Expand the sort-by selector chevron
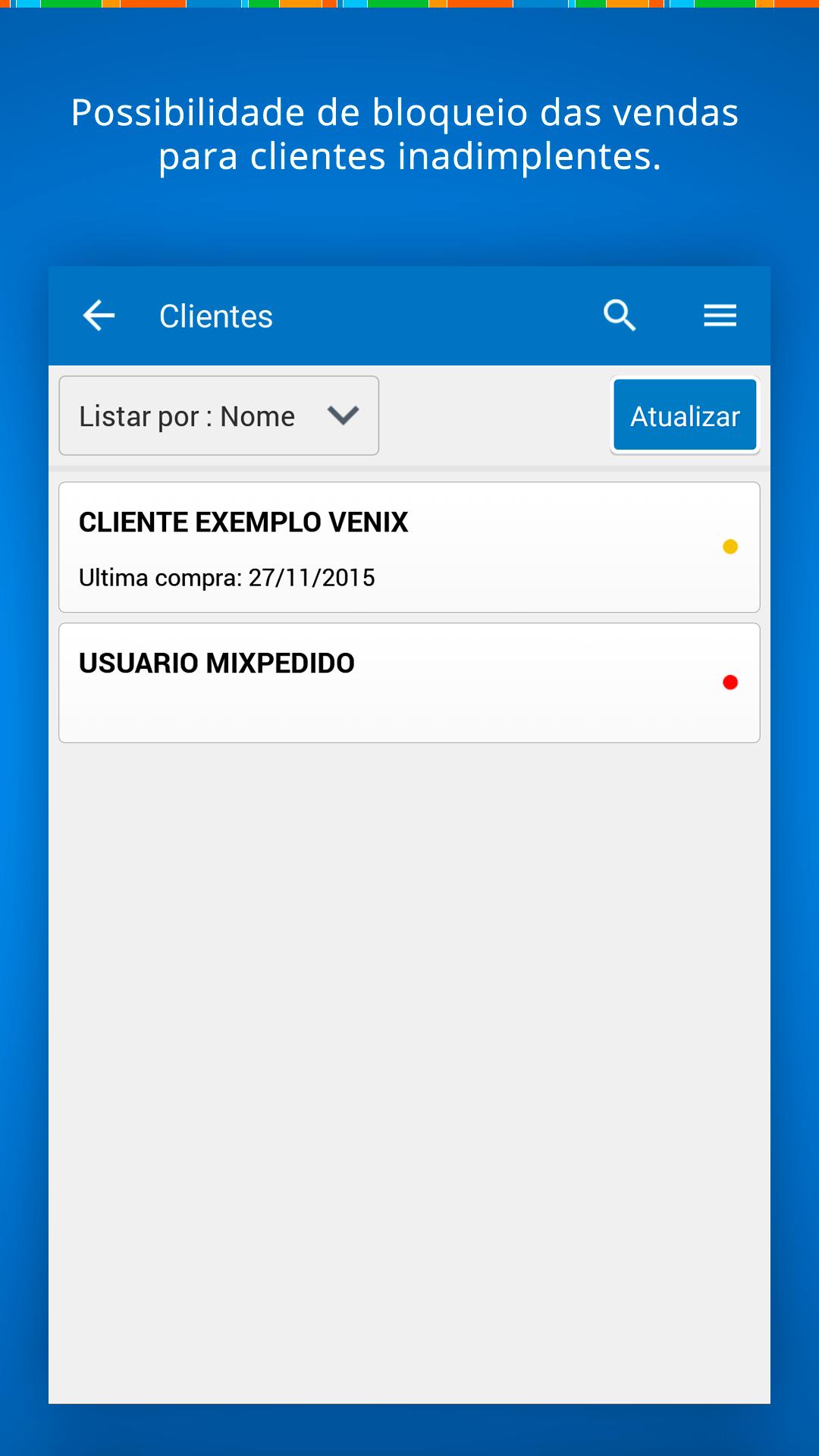The height and width of the screenshot is (1456, 819). point(343,415)
